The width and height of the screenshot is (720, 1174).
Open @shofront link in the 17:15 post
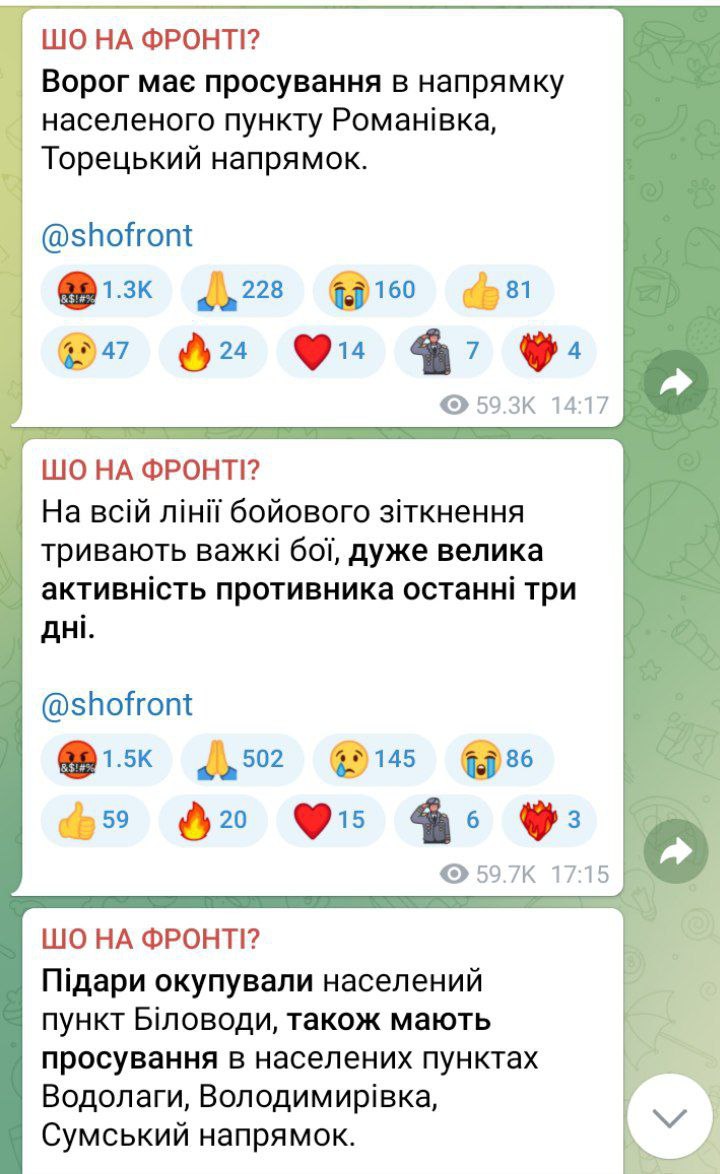(117, 704)
